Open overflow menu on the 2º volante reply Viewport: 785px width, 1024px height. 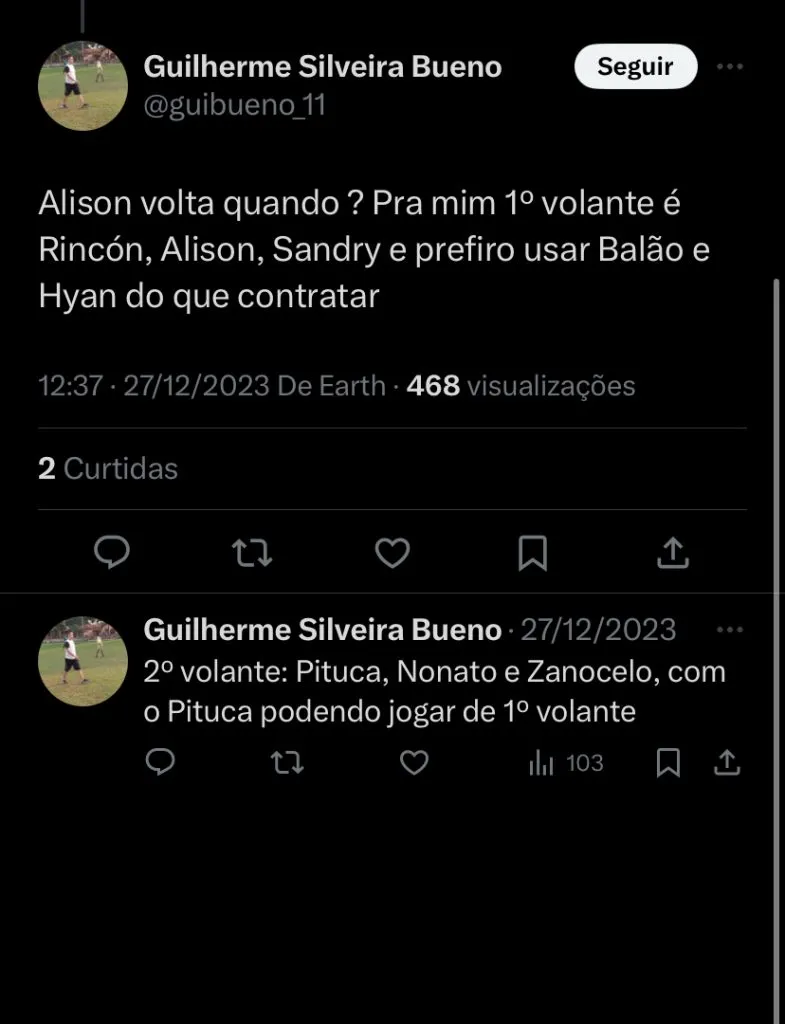pos(730,630)
